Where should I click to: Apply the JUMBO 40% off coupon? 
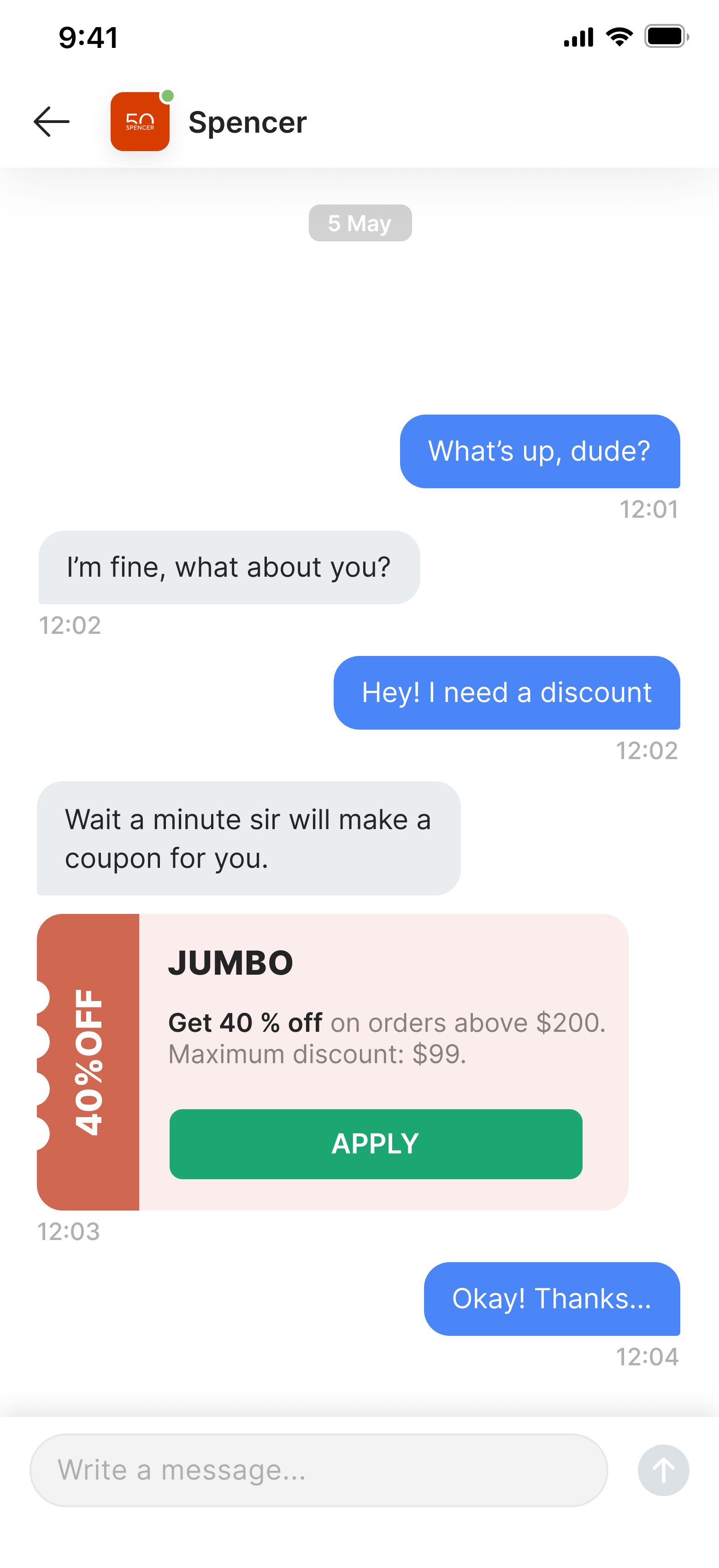(376, 1144)
